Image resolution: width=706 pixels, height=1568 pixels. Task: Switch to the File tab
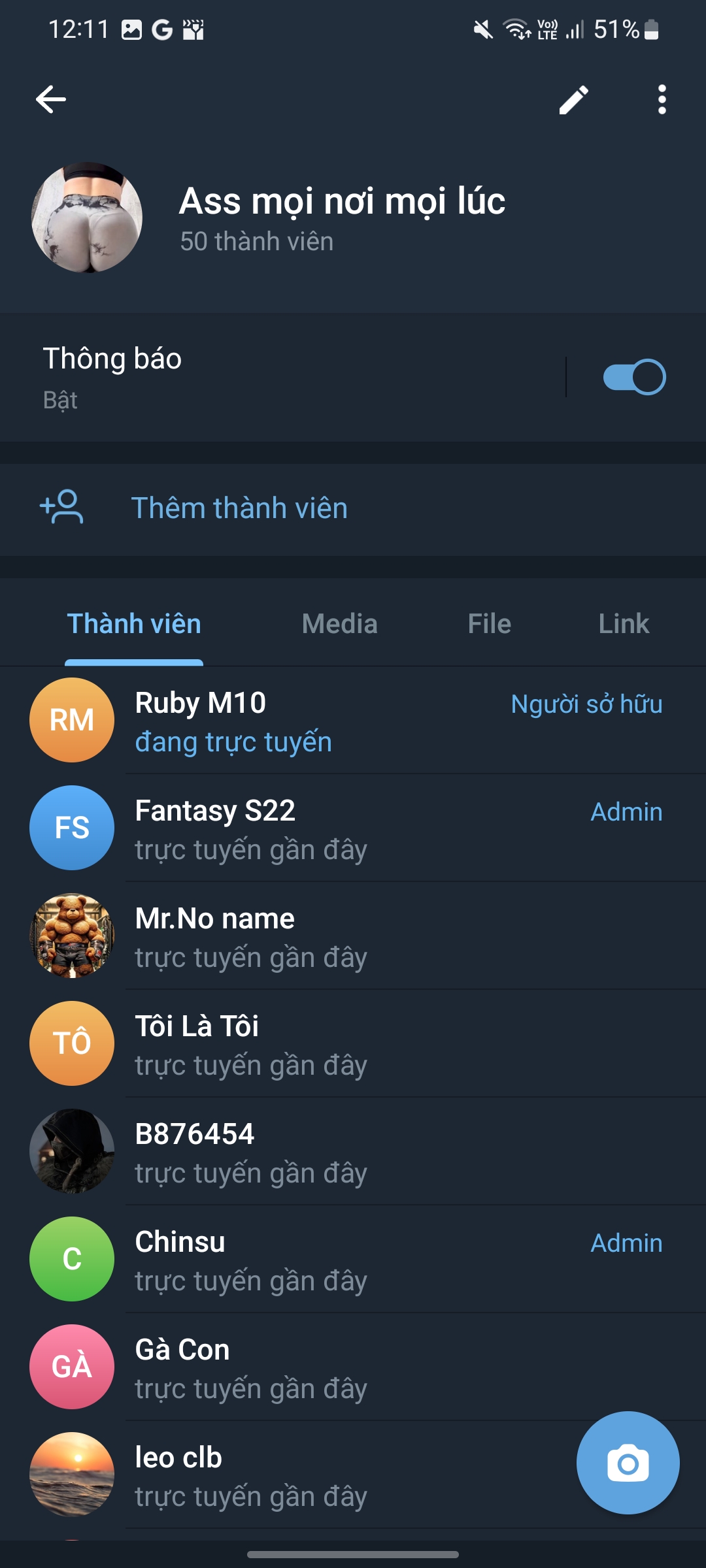click(489, 624)
